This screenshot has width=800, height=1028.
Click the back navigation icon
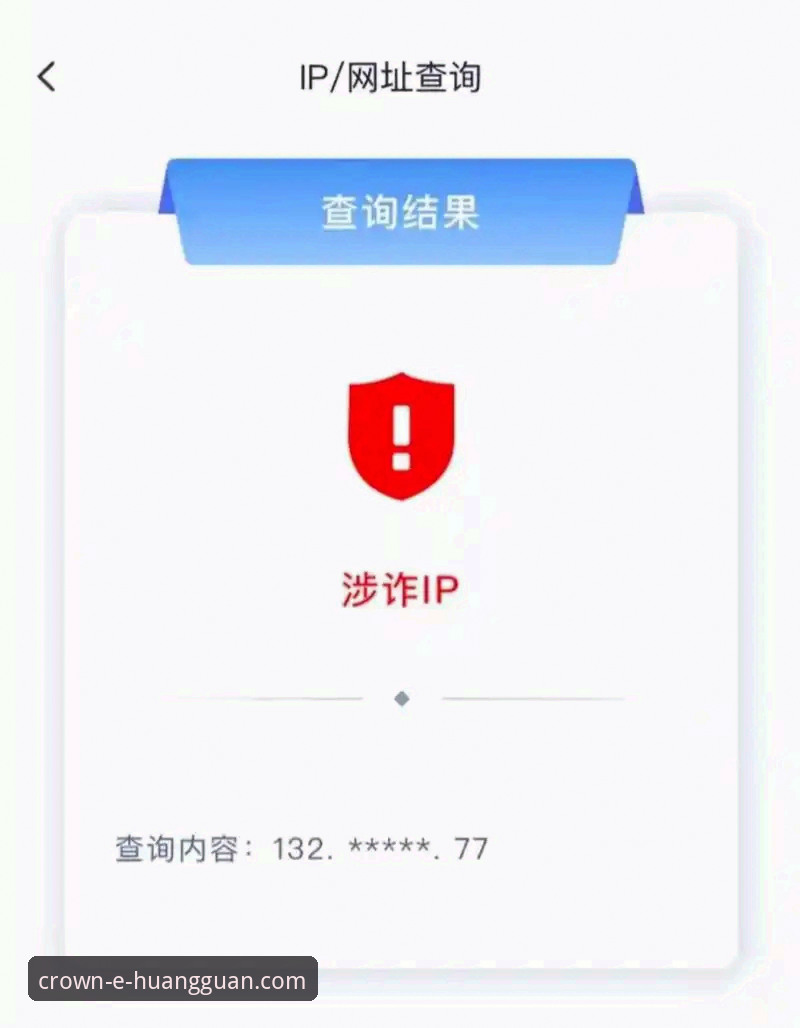click(x=45, y=76)
